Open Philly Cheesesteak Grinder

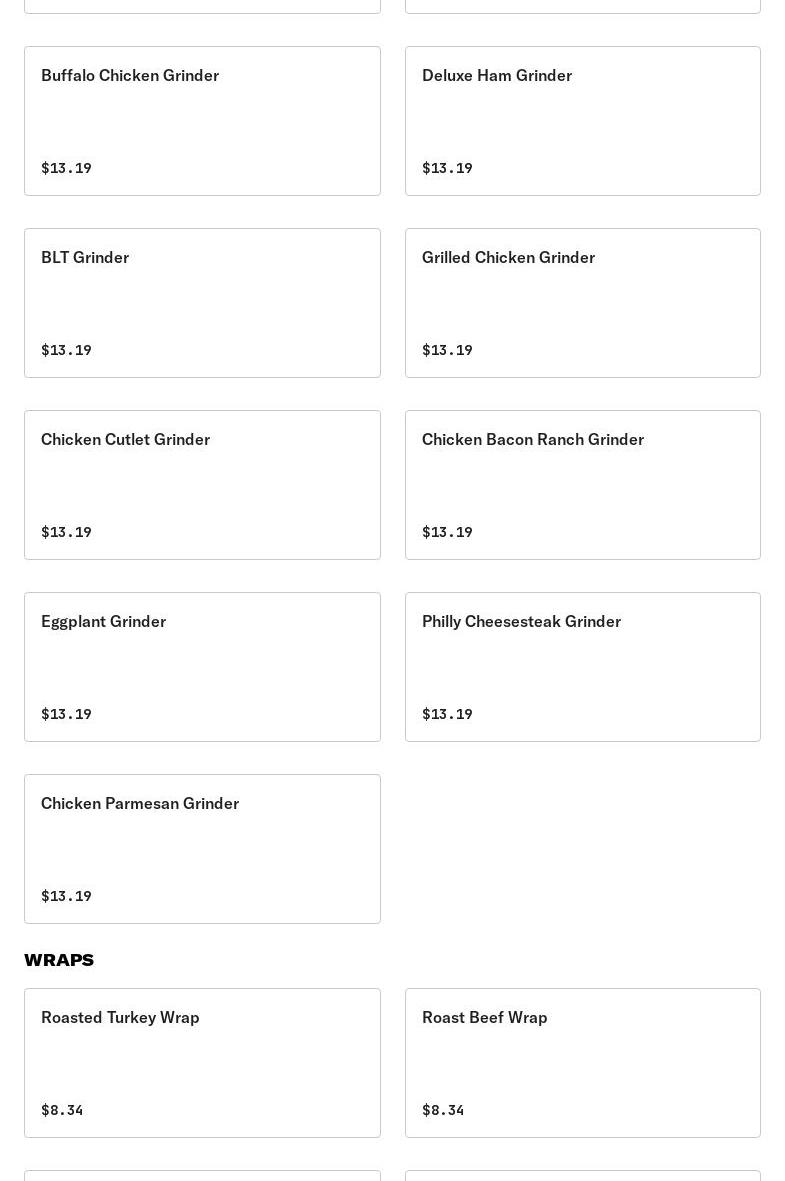[x=582, y=667]
